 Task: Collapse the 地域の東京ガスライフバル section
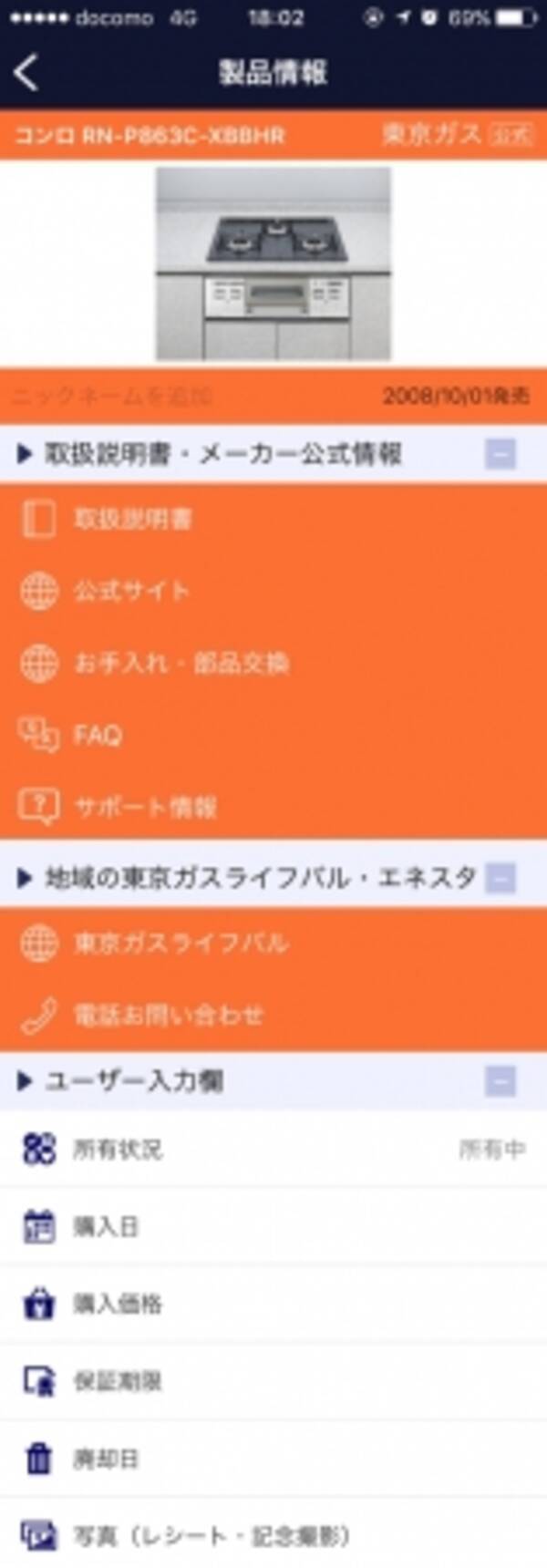(x=500, y=878)
